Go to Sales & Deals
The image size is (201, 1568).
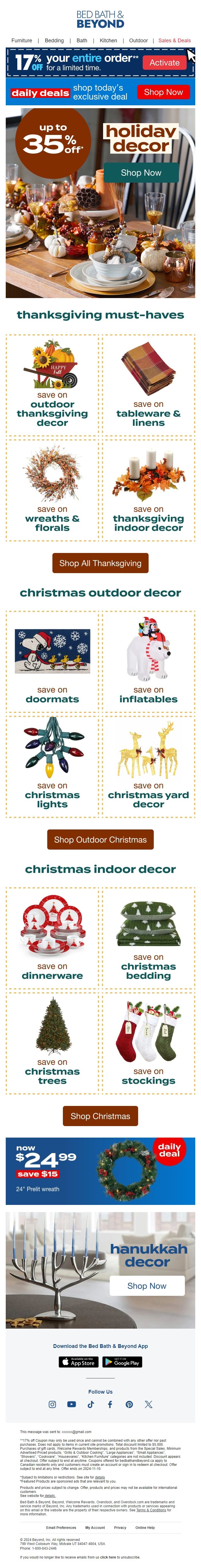174,41
